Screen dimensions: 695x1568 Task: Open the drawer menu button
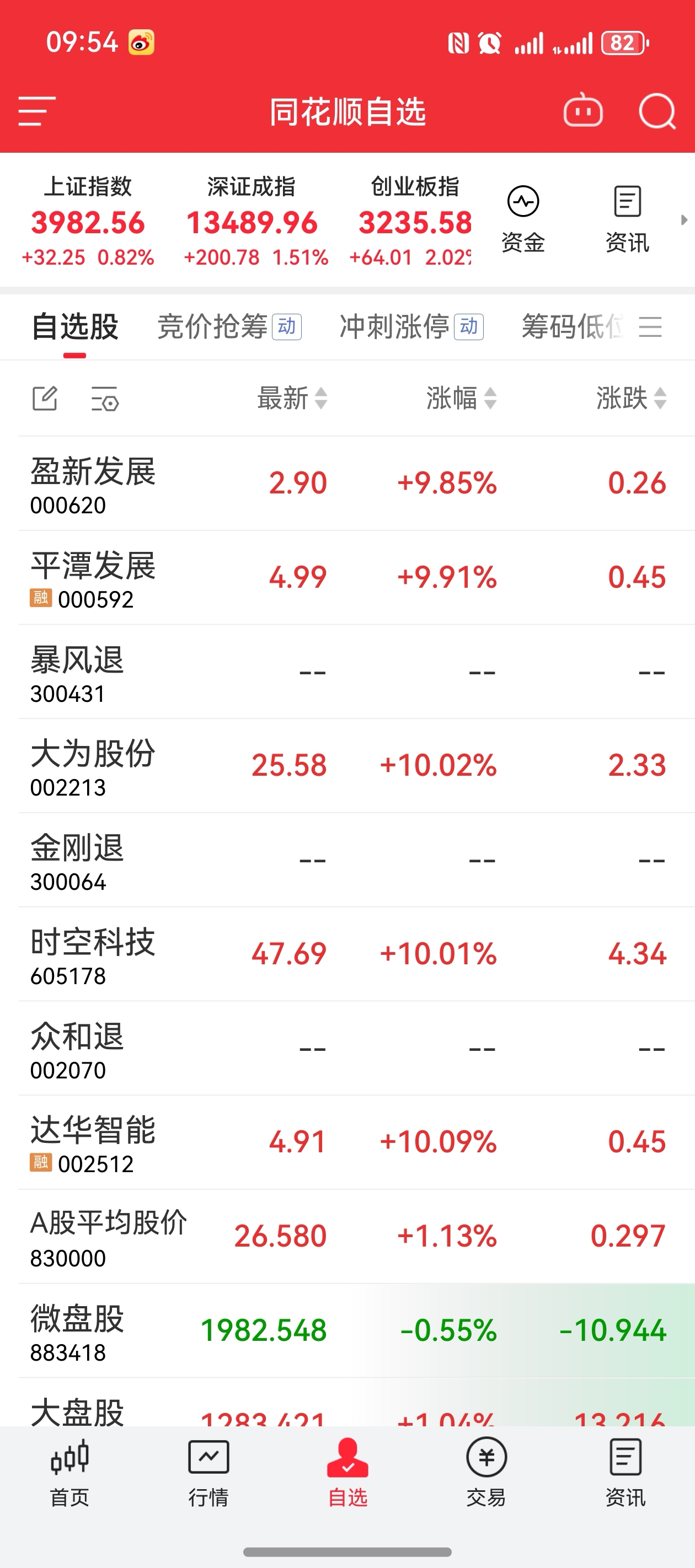(x=36, y=111)
